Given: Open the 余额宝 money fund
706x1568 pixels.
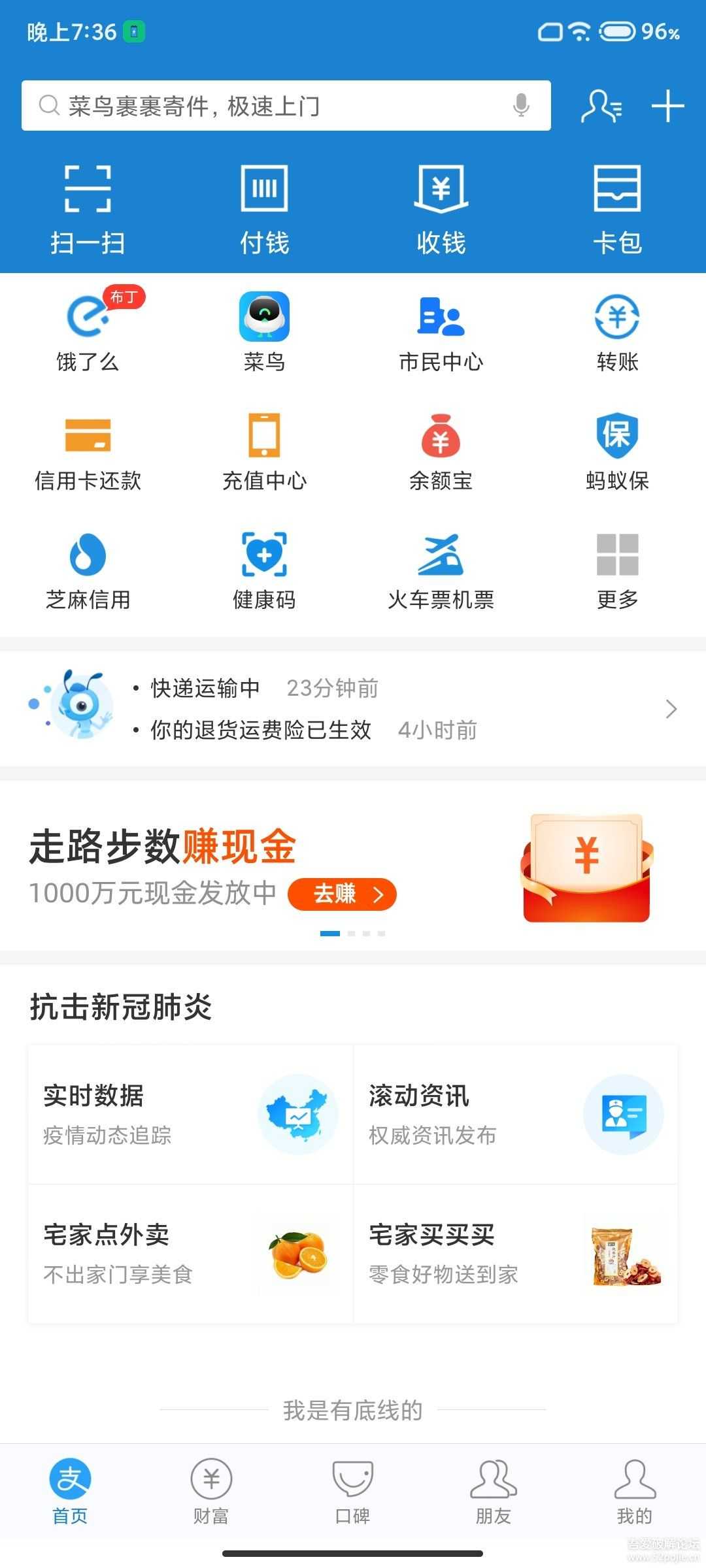Looking at the screenshot, I should (441, 451).
